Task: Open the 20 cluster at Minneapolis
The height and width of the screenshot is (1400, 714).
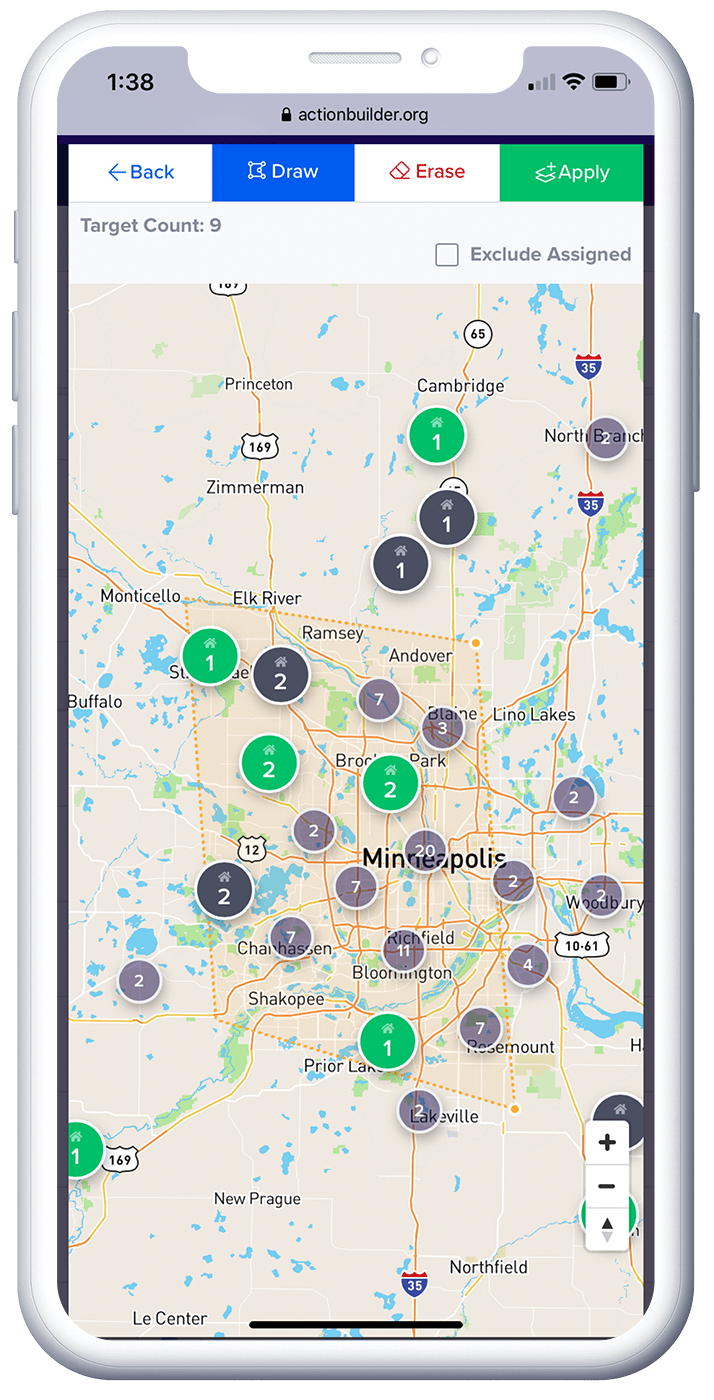Action: click(x=425, y=851)
